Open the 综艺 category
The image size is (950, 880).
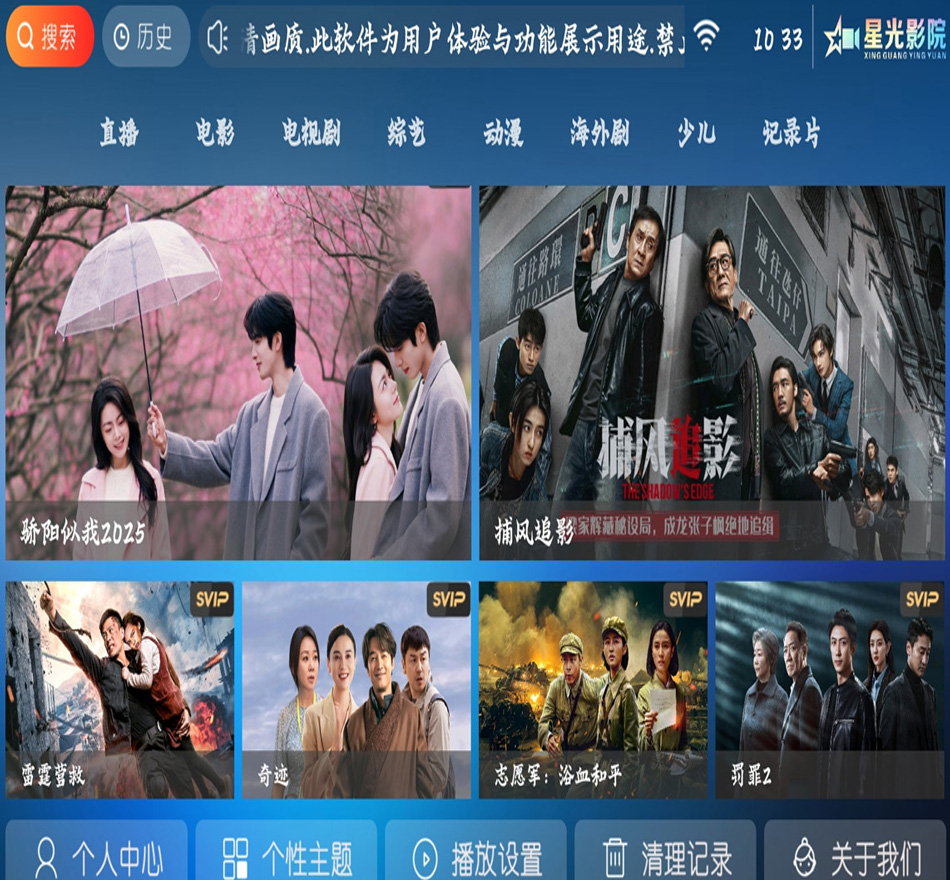[406, 132]
